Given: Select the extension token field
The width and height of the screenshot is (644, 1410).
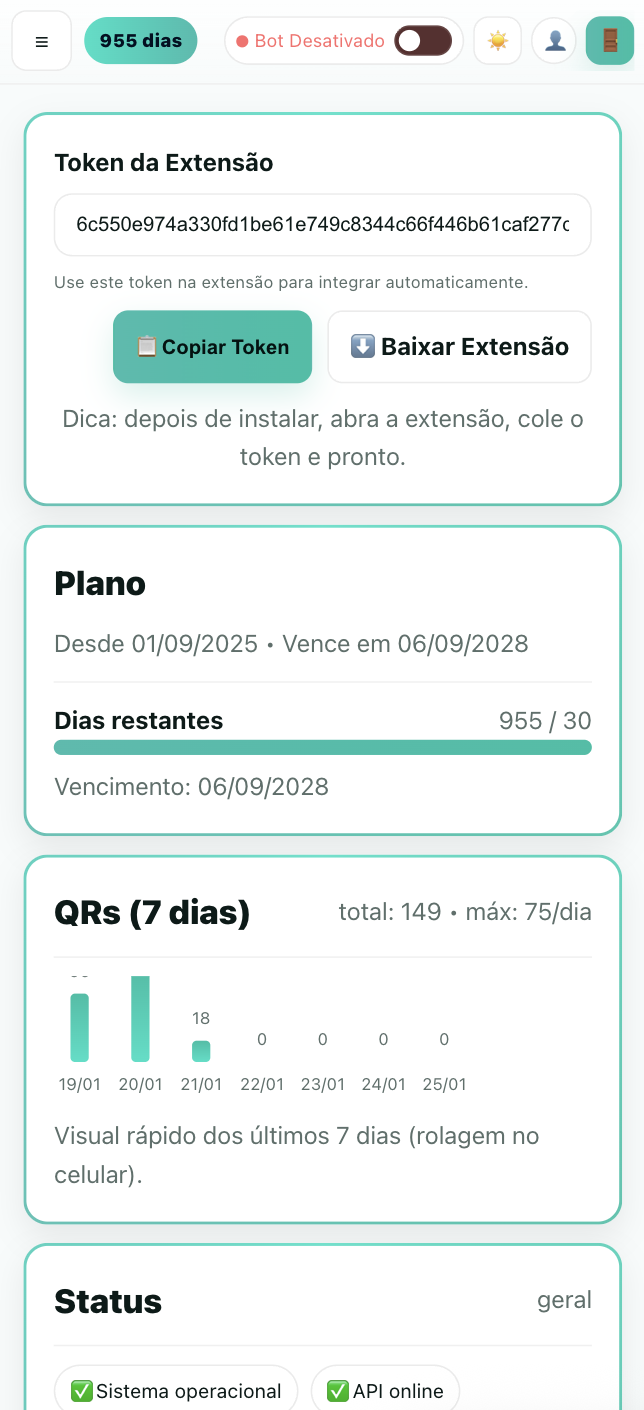Looking at the screenshot, I should pyautogui.click(x=322, y=225).
